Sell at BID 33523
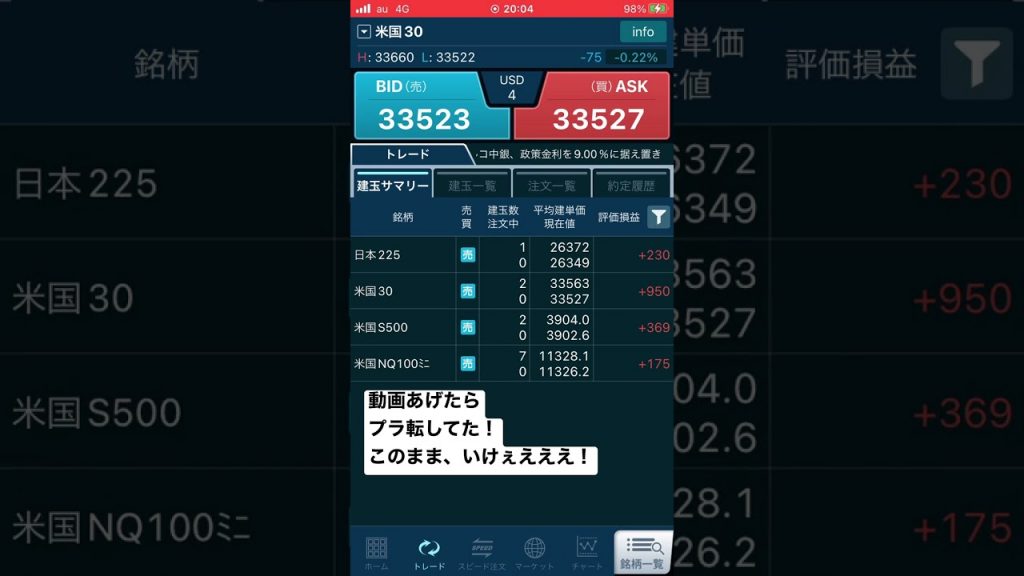The image size is (1024, 576). [x=431, y=106]
